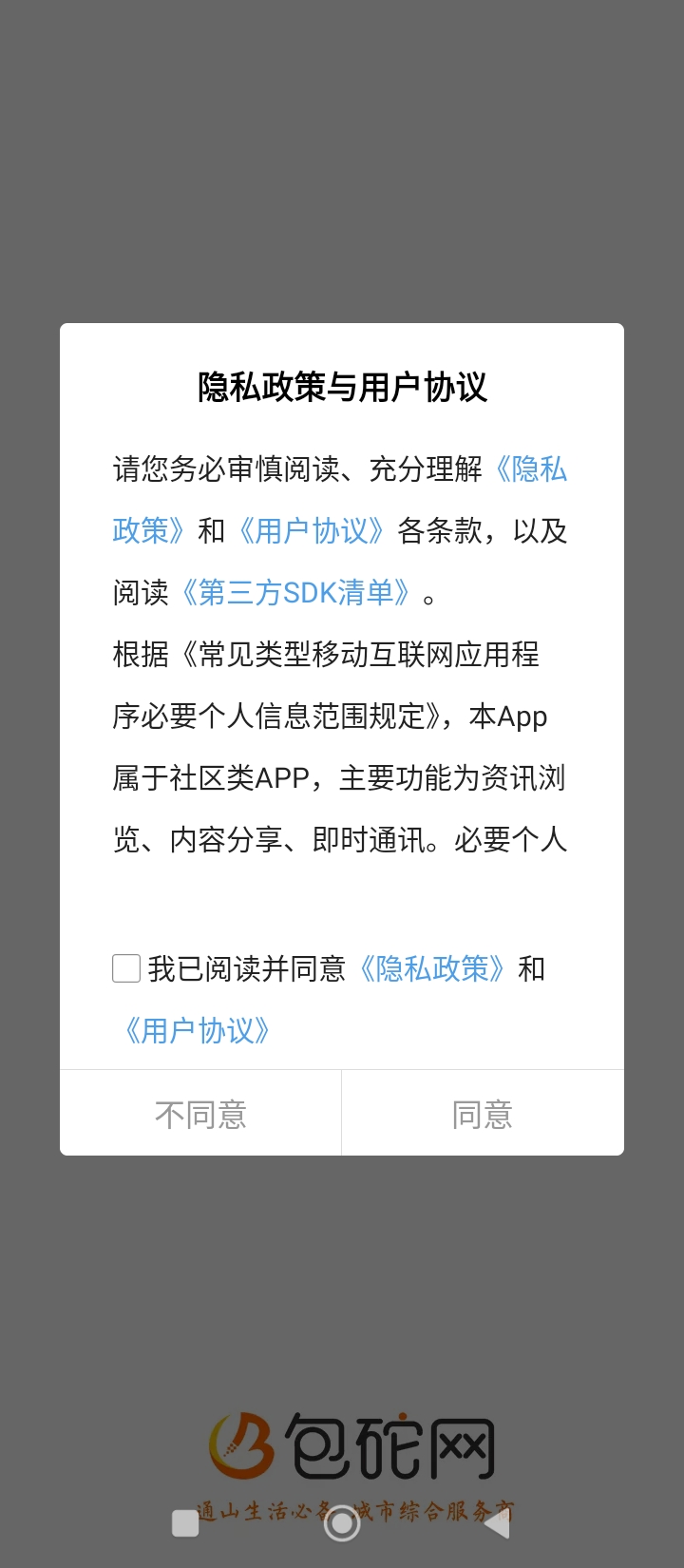Viewport: 684px width, 1568px height.
Task: Go back using the system back button
Action: (x=496, y=1523)
